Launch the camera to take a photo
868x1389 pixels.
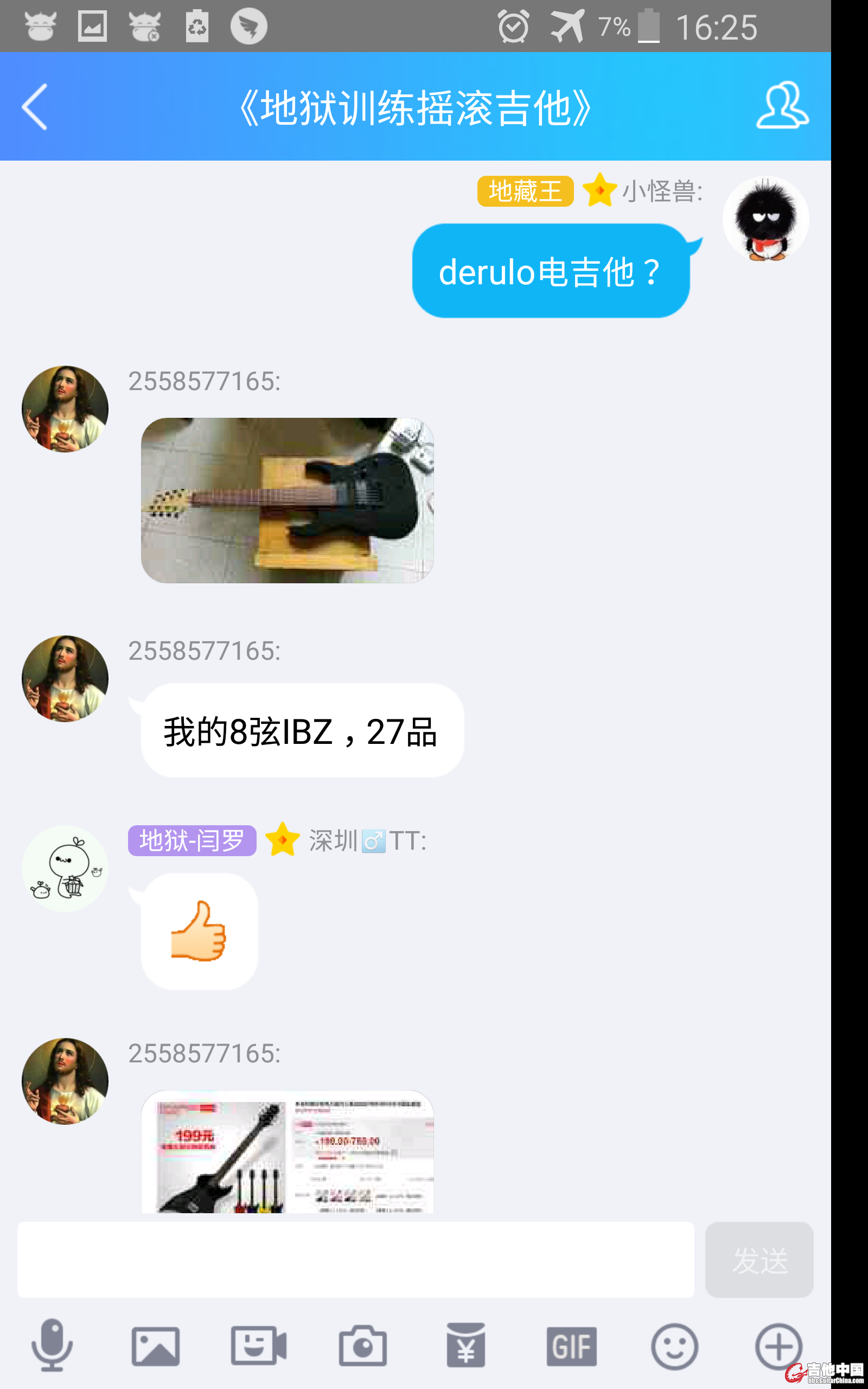coord(363,1346)
